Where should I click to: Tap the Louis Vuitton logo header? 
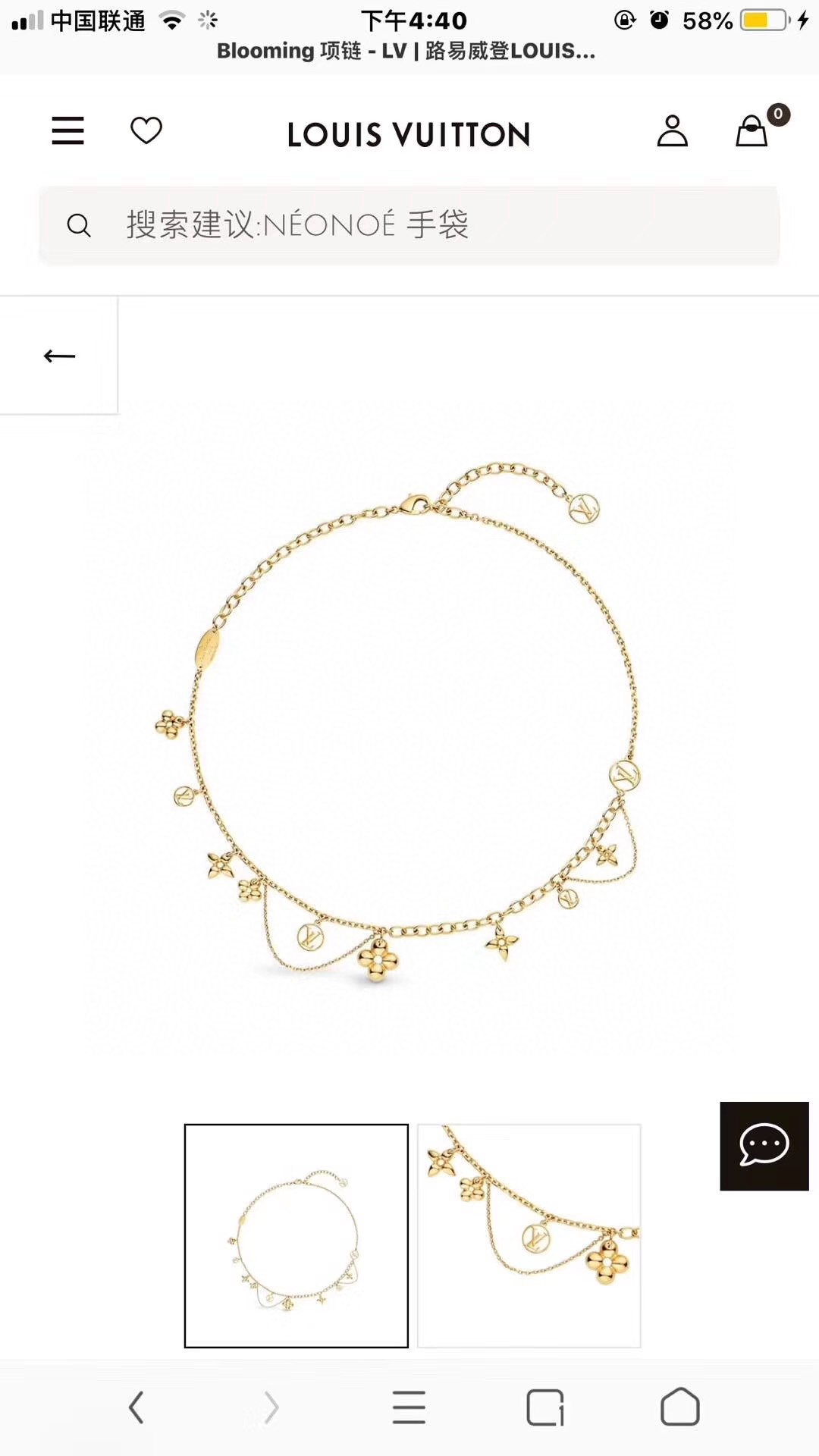[409, 135]
